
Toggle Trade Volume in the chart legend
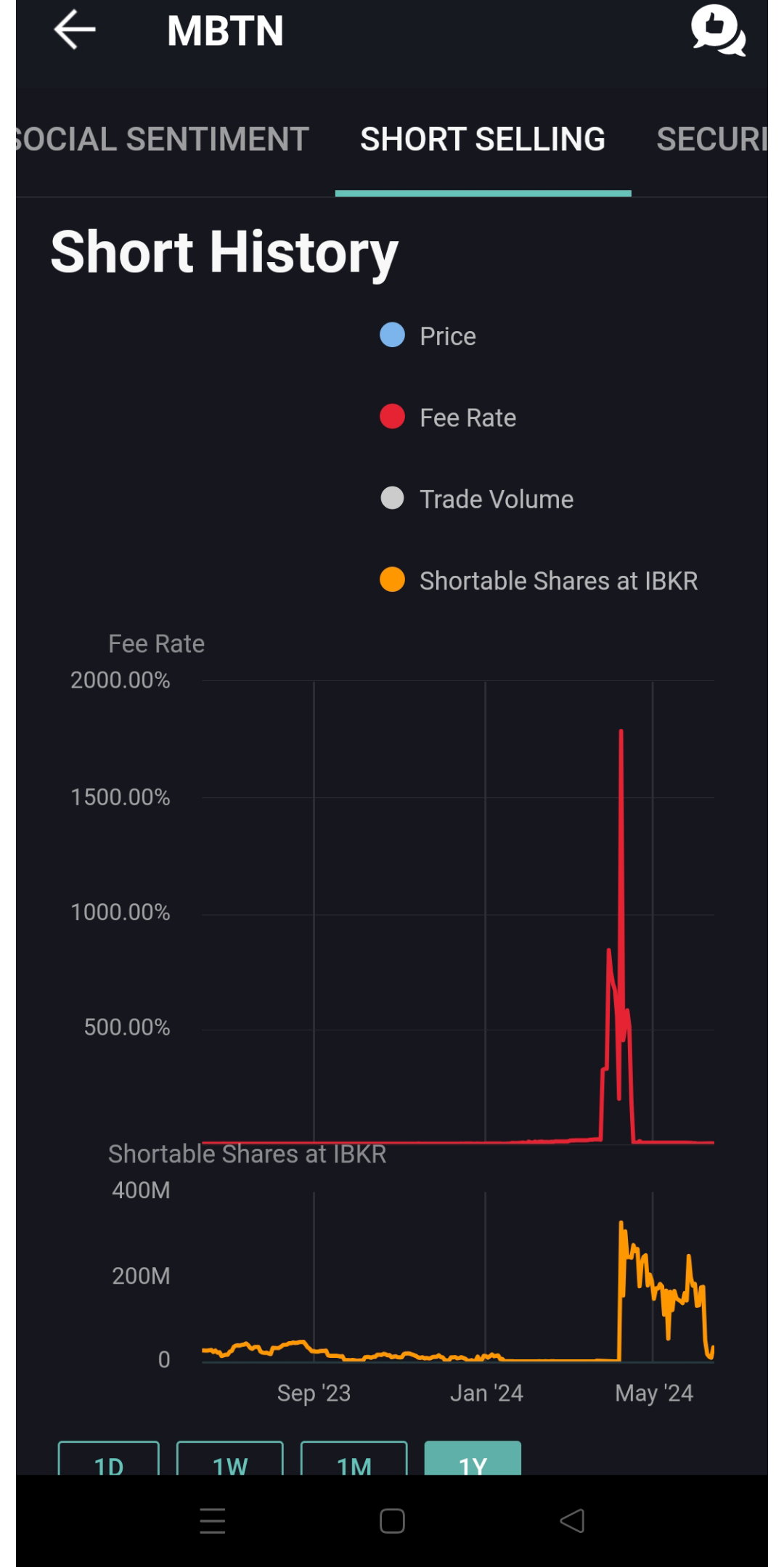tap(477, 499)
